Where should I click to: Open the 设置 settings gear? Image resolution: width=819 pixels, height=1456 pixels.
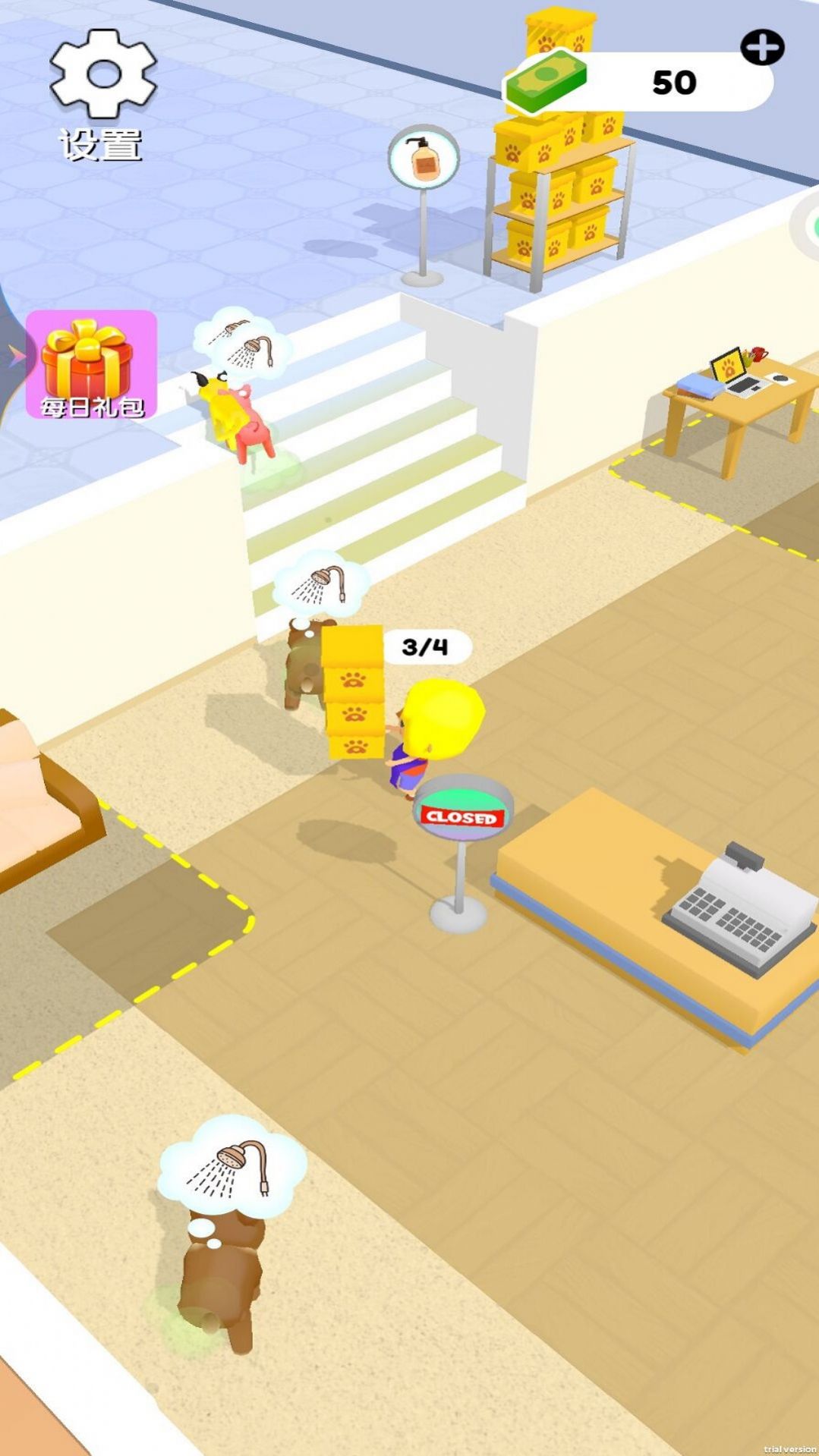(x=103, y=76)
